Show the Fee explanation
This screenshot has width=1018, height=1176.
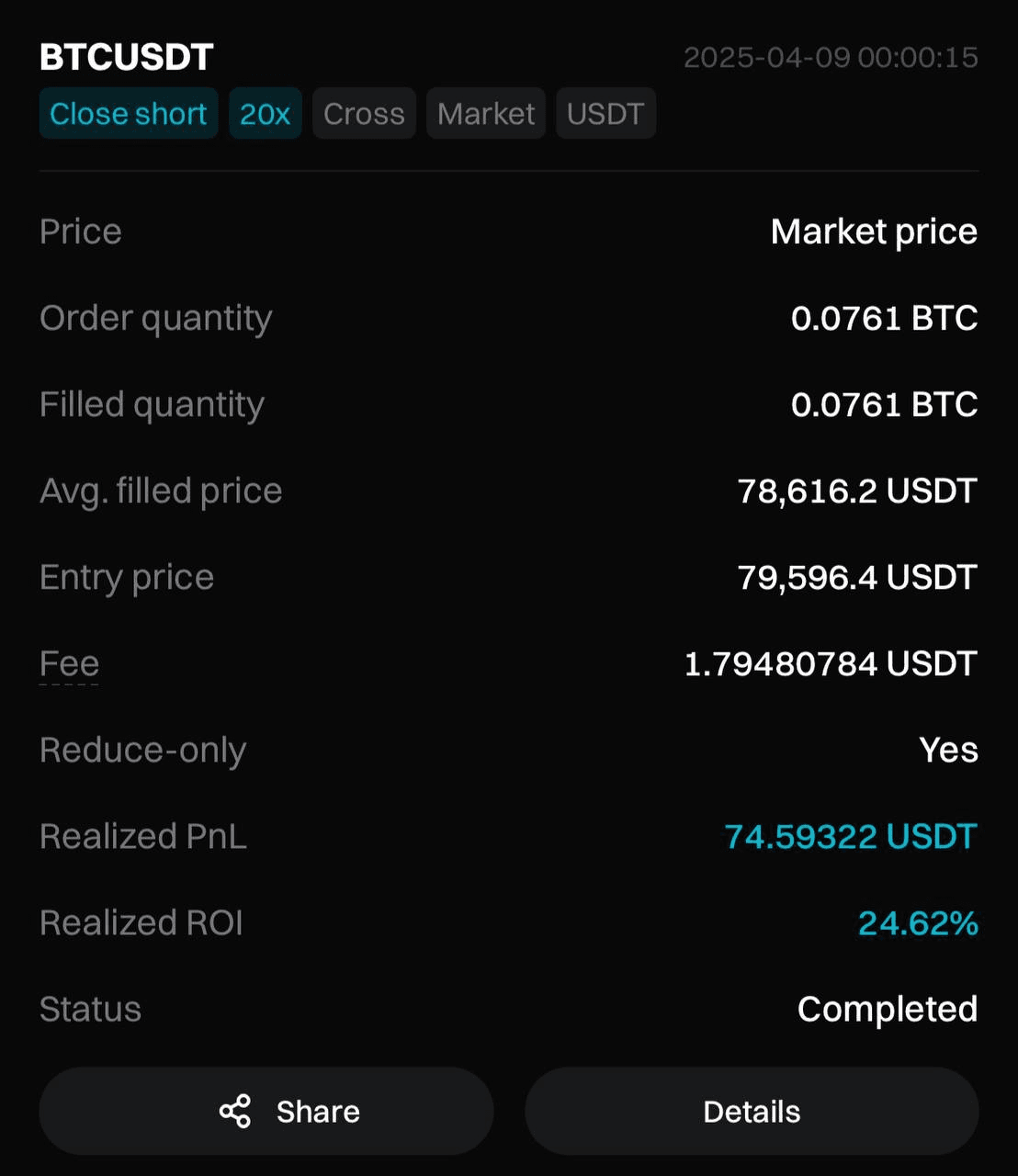(69, 664)
